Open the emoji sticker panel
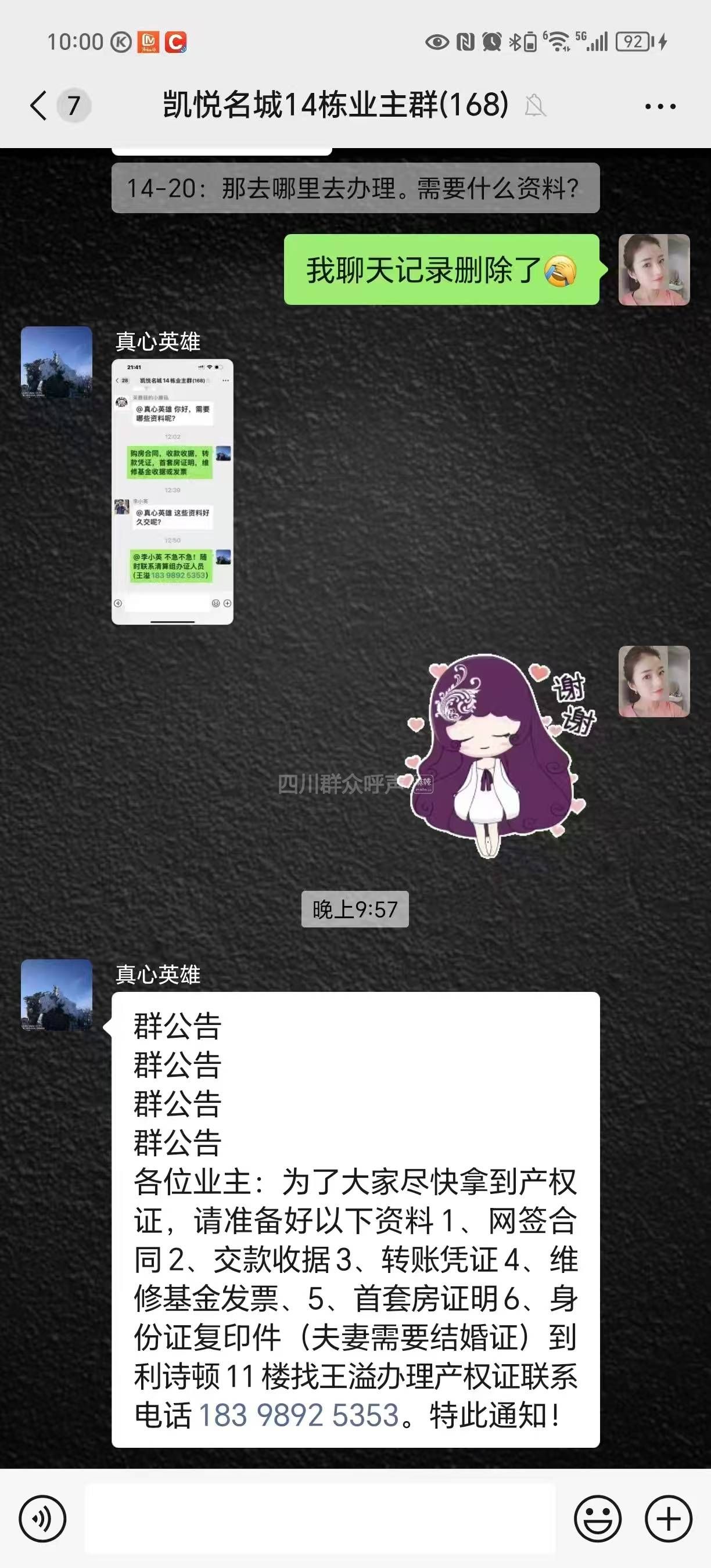 point(597,1519)
